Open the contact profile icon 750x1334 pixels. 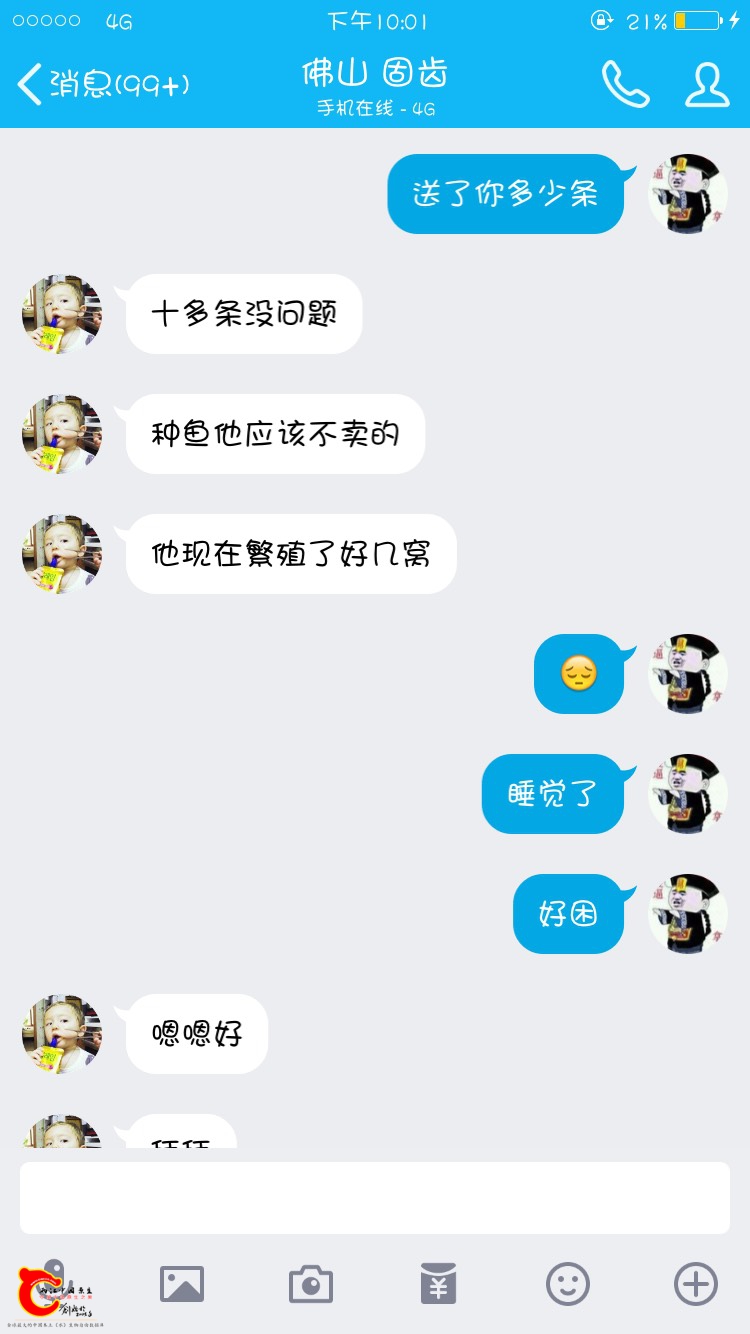coord(707,85)
